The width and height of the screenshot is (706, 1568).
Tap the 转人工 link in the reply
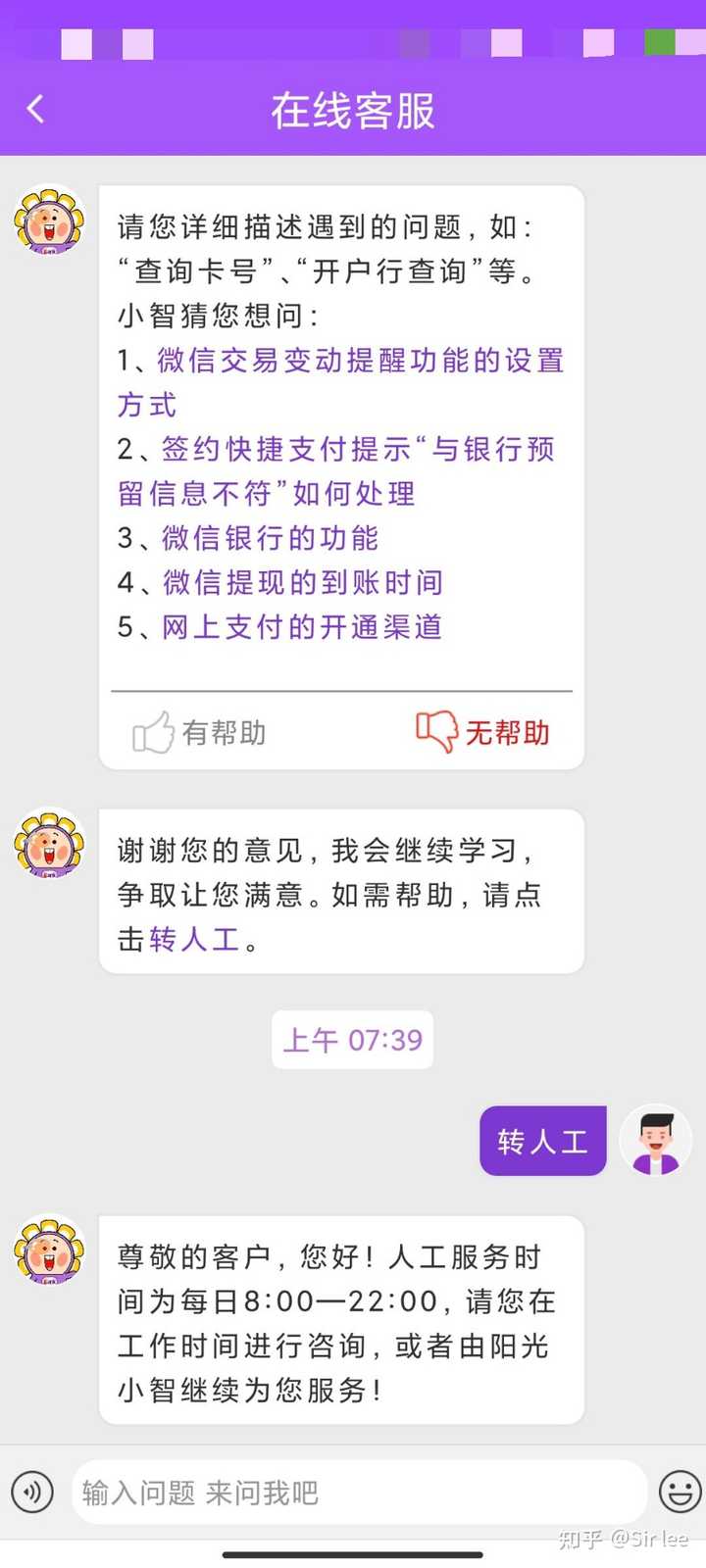tap(194, 939)
